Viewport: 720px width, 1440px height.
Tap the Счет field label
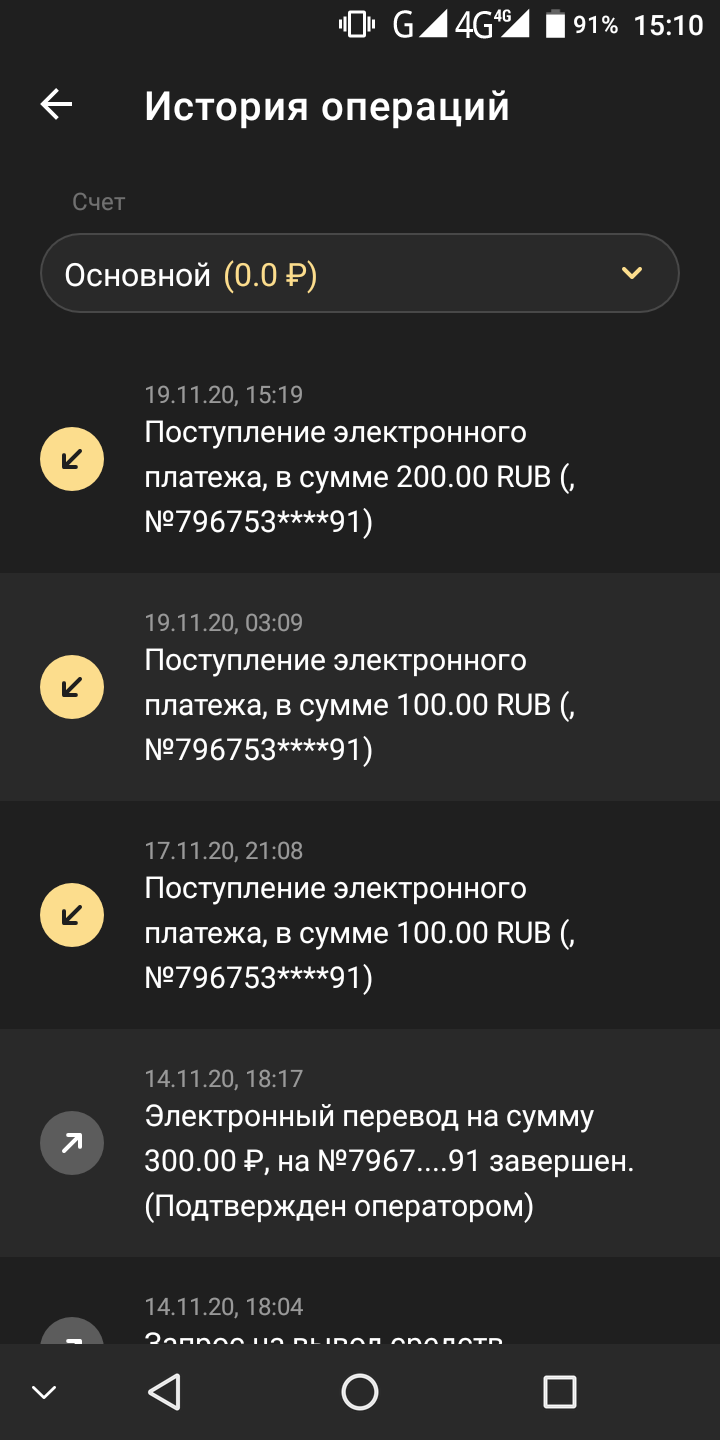[x=99, y=202]
